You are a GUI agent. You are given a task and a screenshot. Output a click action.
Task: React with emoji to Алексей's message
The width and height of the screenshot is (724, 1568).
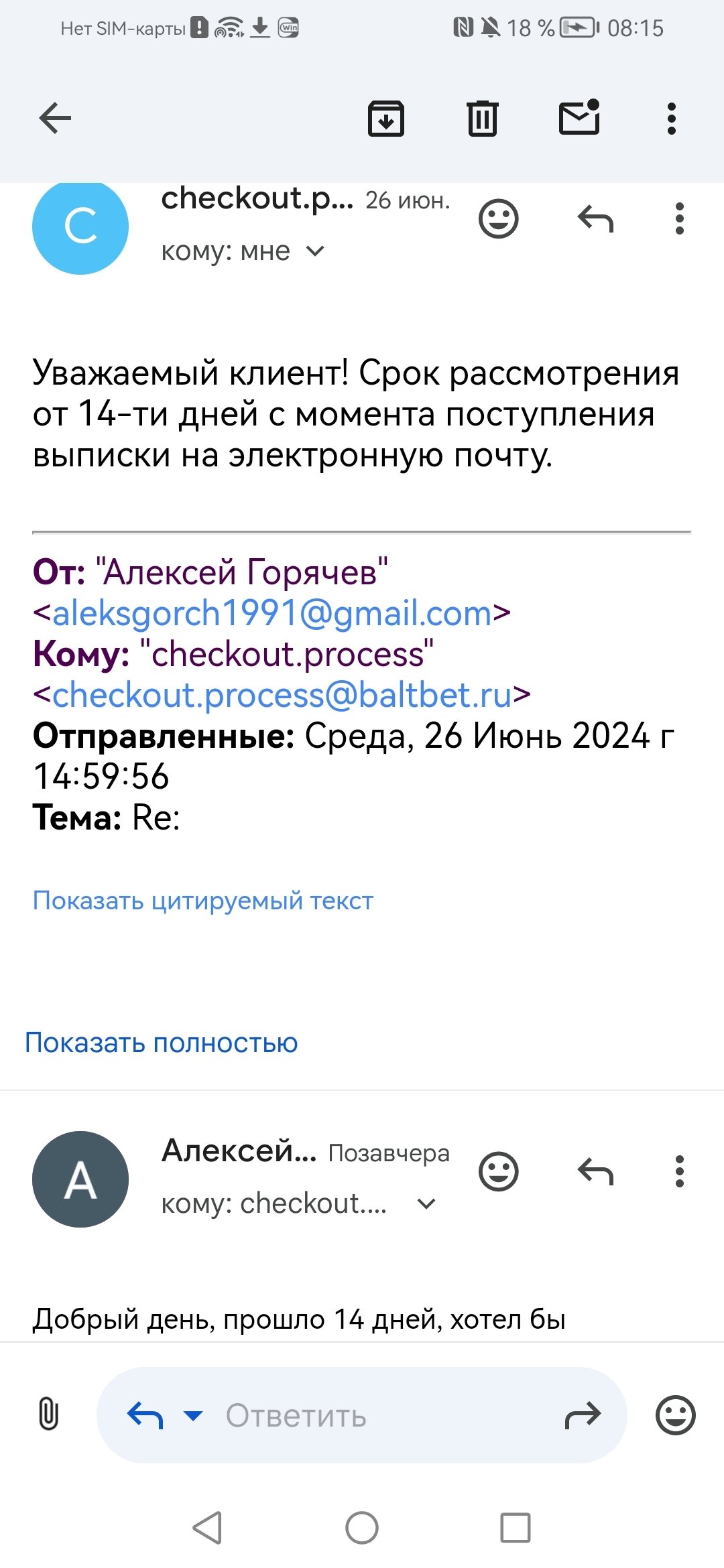(499, 1171)
